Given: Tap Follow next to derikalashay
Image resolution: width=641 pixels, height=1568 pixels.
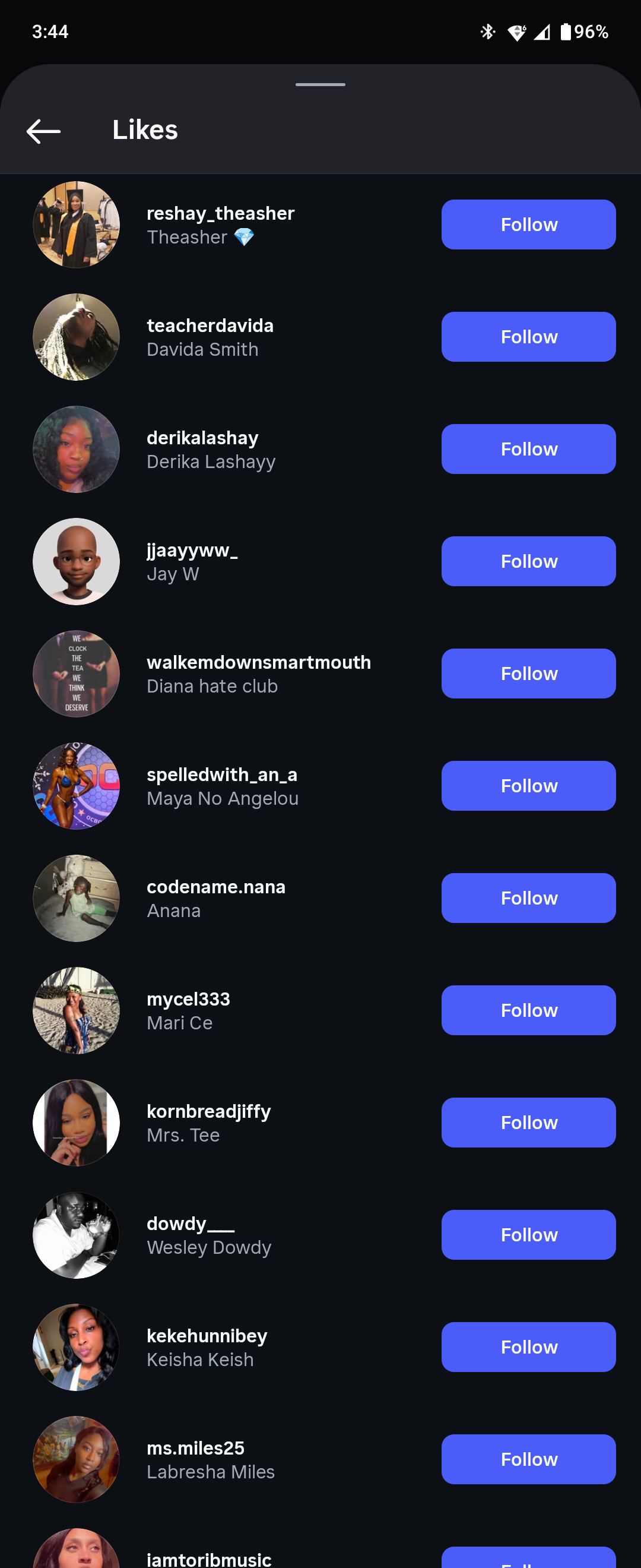Looking at the screenshot, I should pyautogui.click(x=528, y=449).
